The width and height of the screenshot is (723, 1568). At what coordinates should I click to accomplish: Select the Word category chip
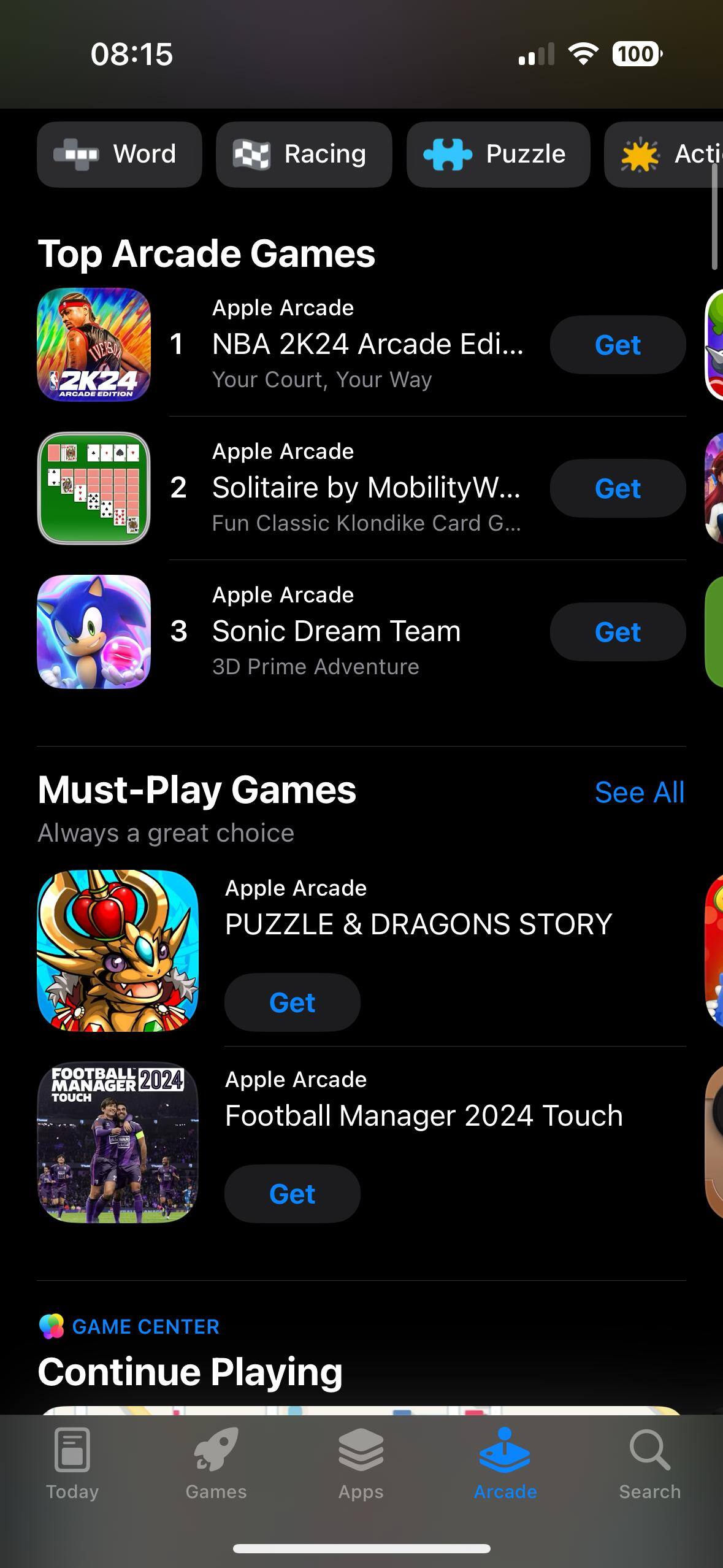pyautogui.click(x=120, y=154)
